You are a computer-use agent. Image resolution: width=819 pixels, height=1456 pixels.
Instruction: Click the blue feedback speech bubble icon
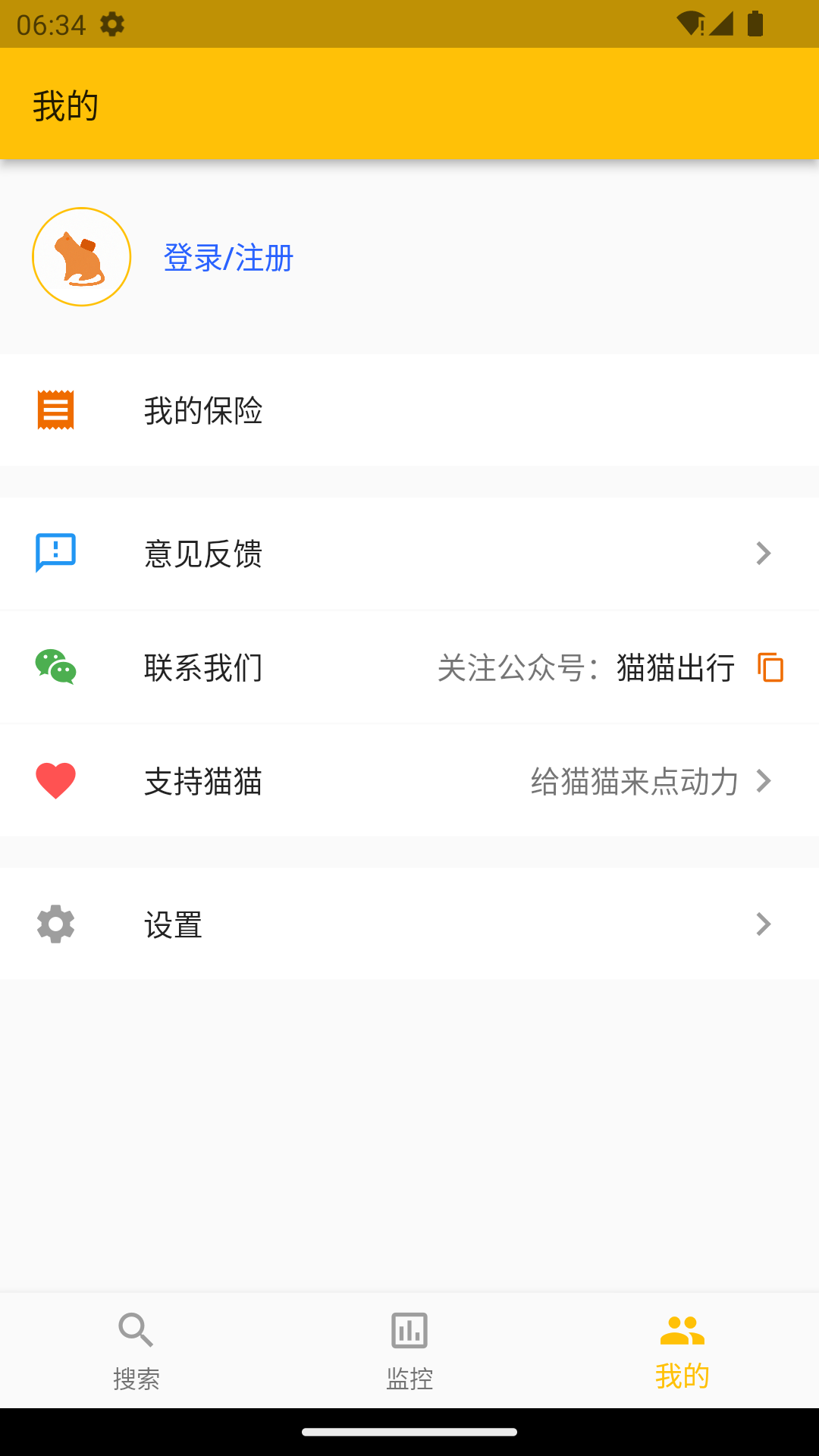coord(55,554)
